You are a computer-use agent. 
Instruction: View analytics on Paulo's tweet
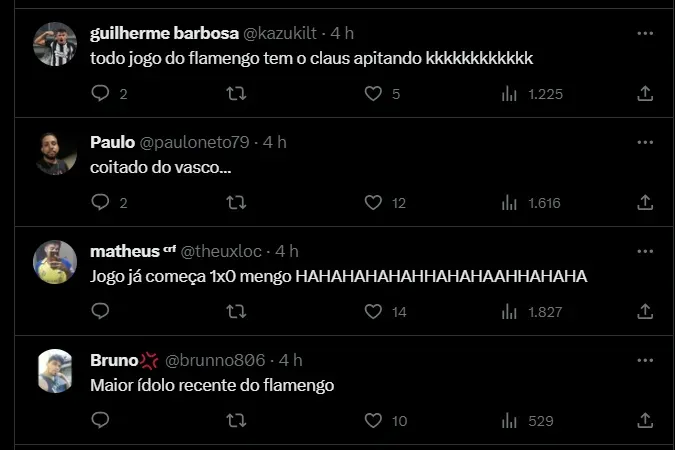click(x=510, y=202)
